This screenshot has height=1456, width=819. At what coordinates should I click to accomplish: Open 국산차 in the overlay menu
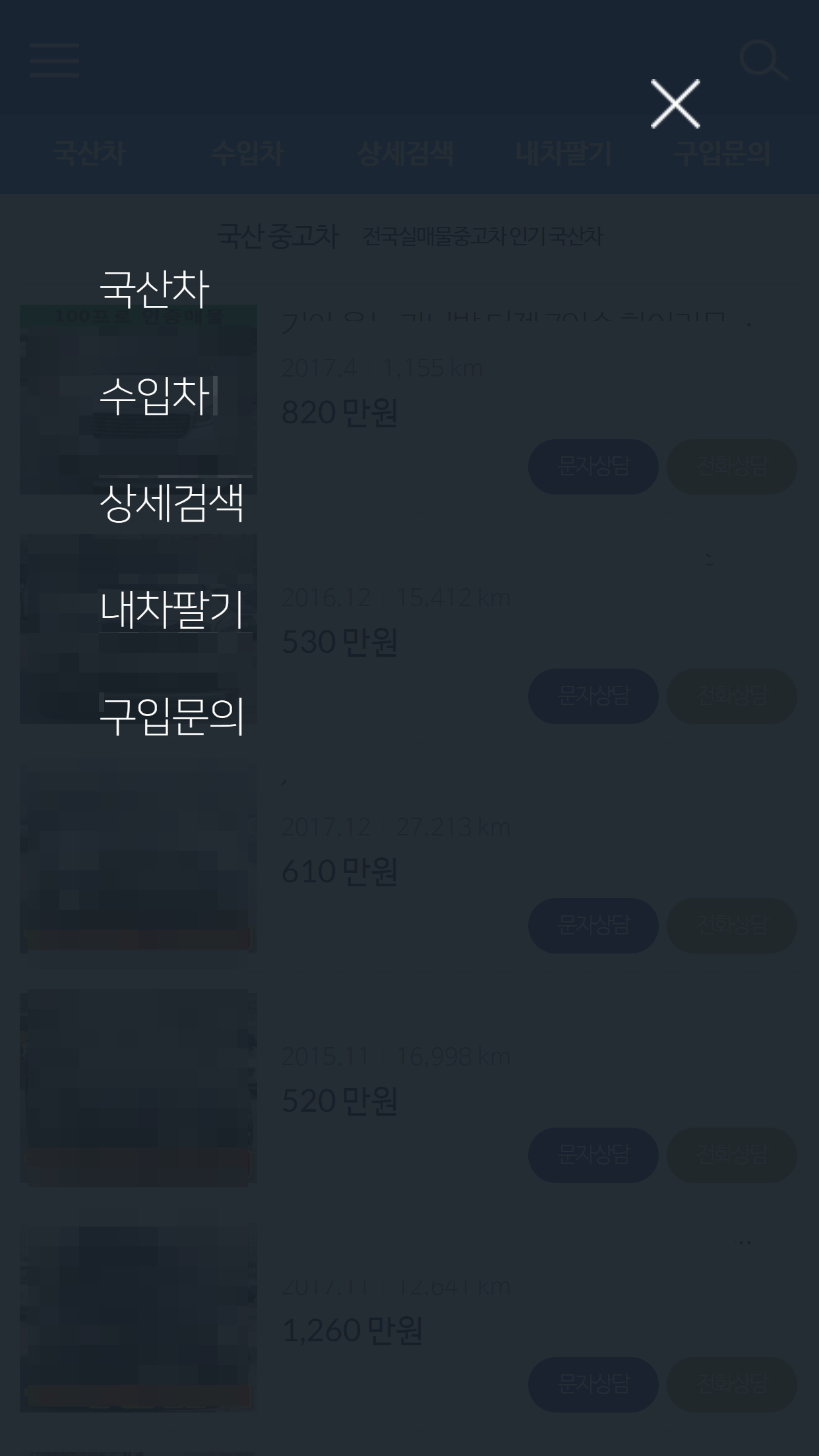(x=154, y=289)
